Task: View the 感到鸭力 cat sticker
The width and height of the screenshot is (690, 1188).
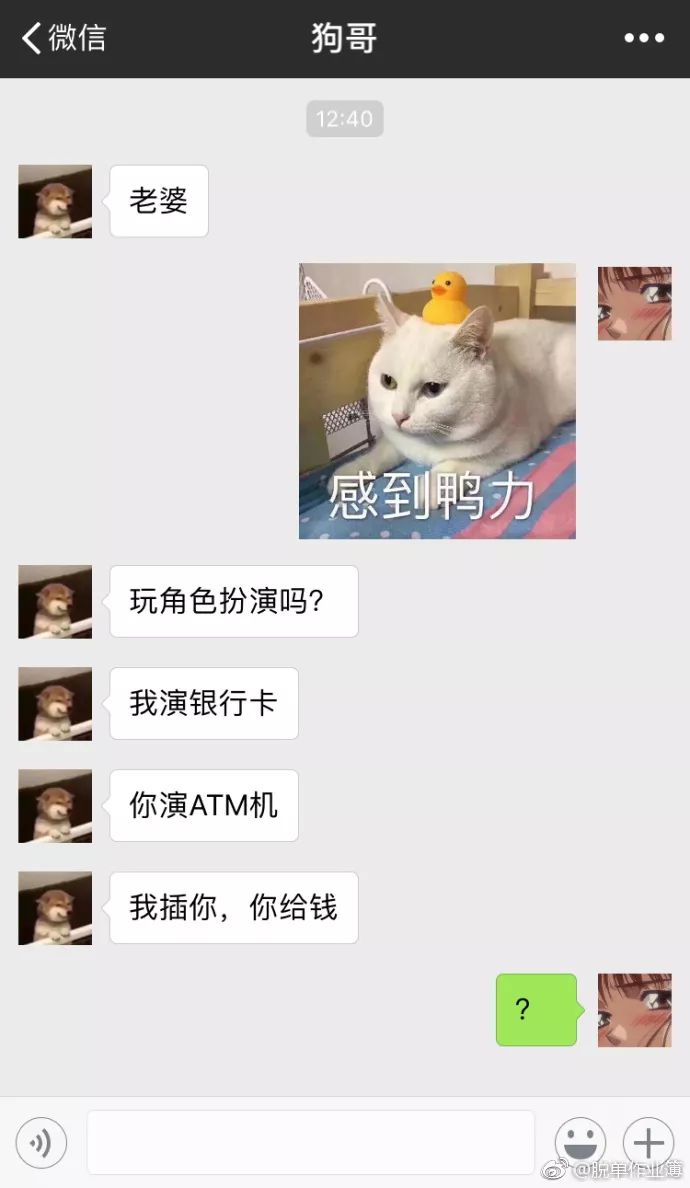Action: coord(437,401)
